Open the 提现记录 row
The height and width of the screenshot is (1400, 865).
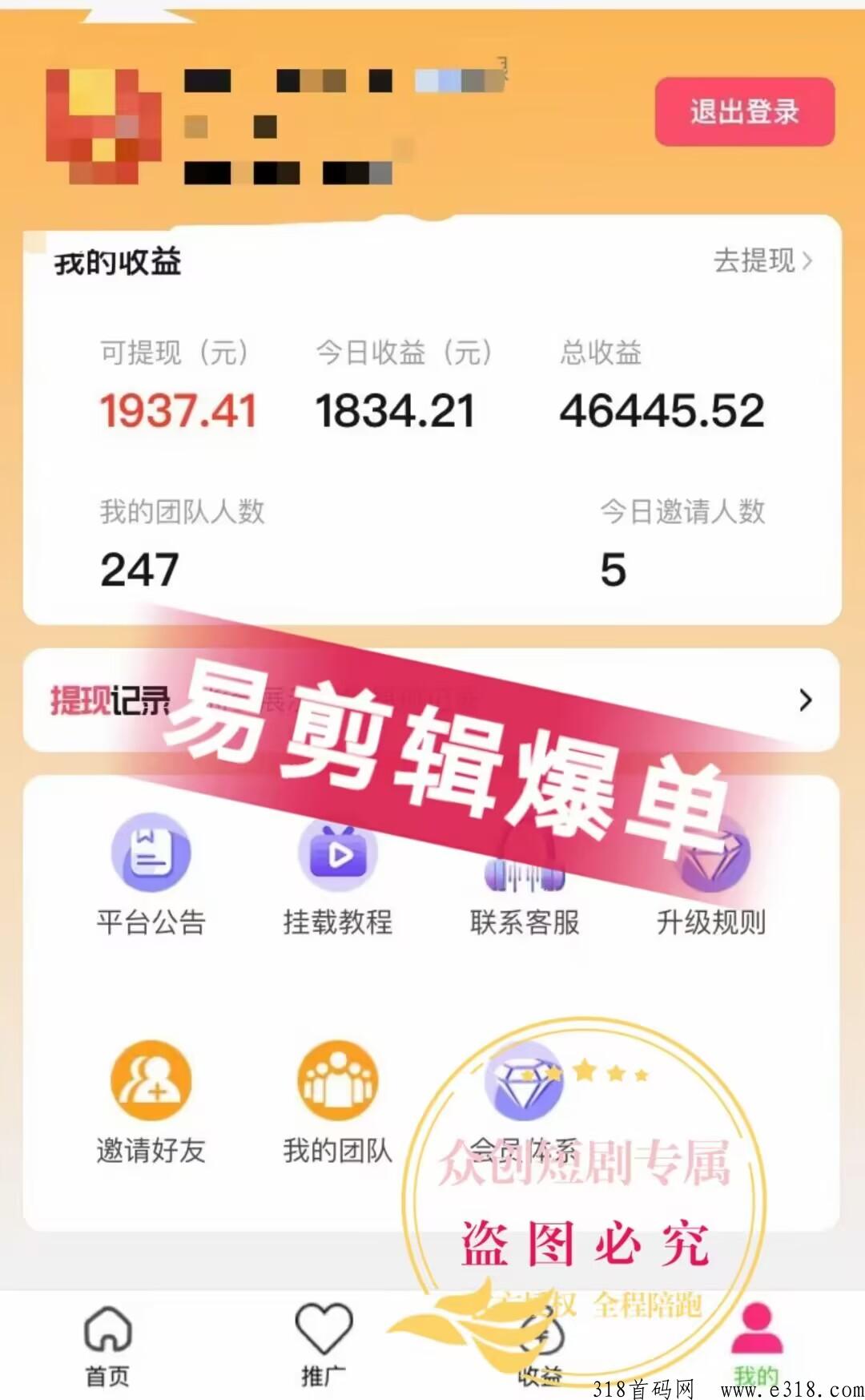(432, 700)
